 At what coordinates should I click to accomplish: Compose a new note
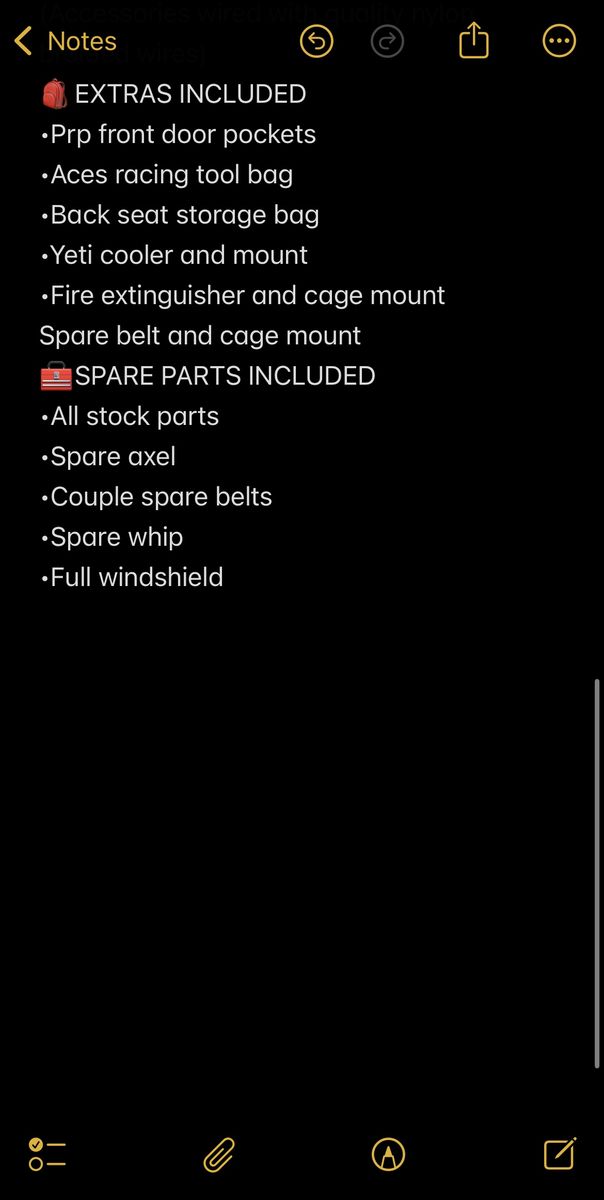(x=559, y=1154)
